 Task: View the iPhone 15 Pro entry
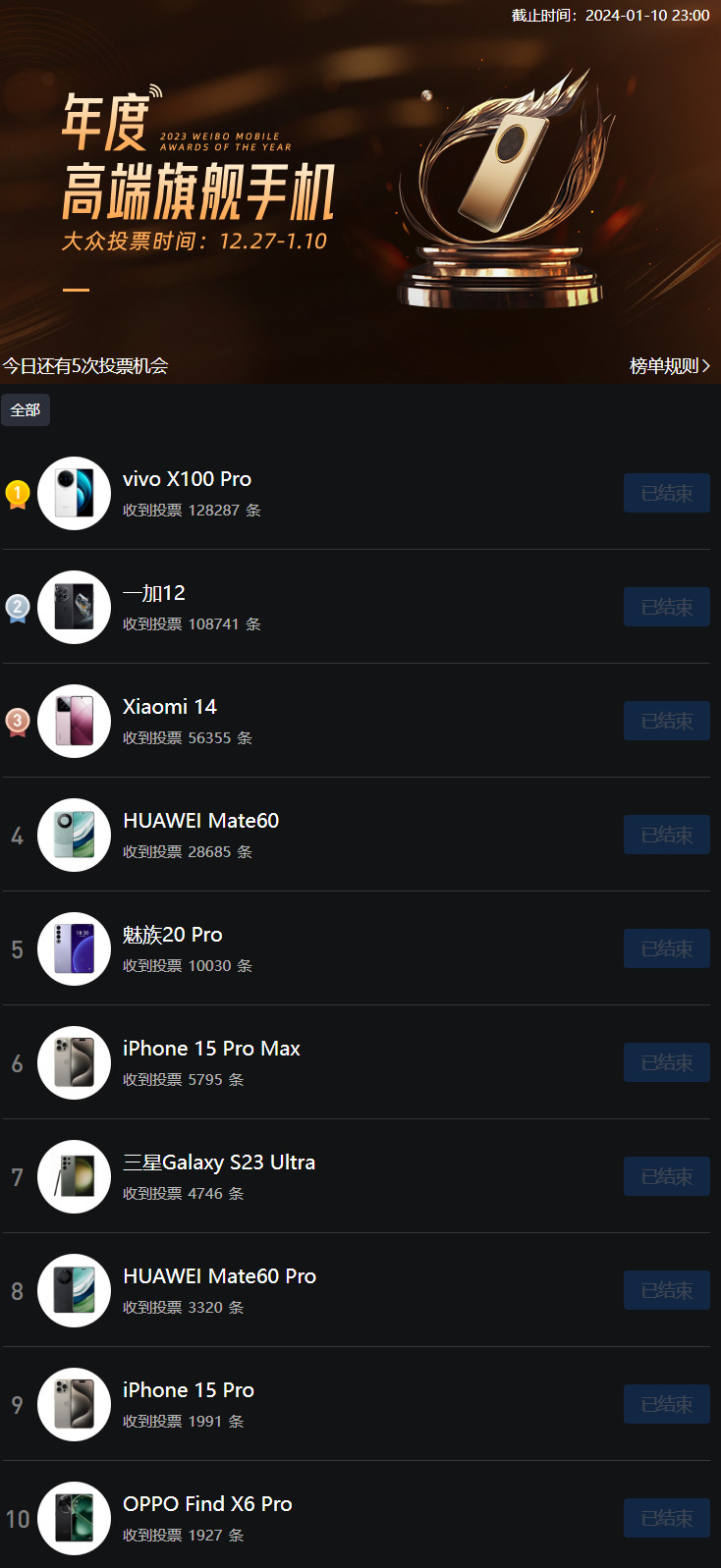(x=188, y=1390)
